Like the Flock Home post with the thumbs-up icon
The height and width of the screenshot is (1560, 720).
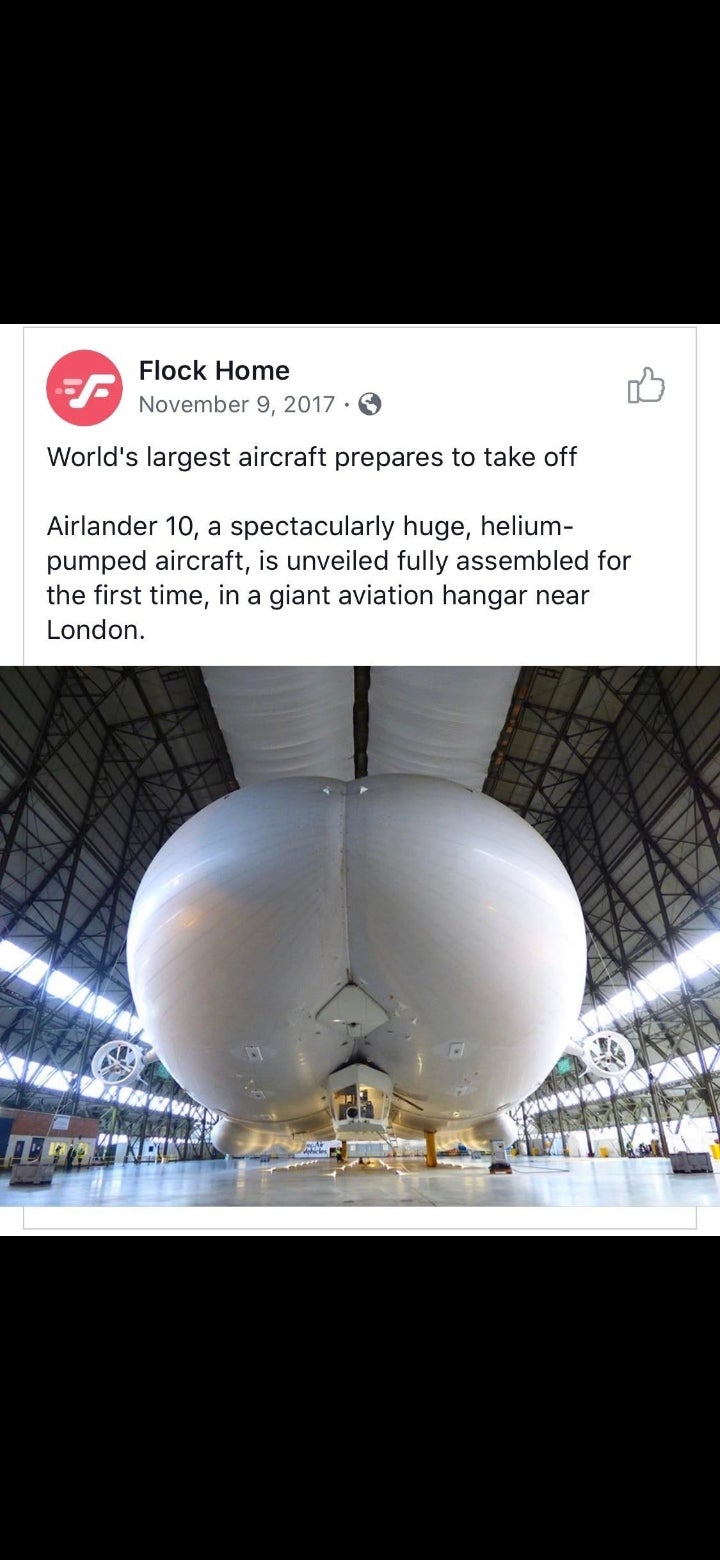coord(646,385)
